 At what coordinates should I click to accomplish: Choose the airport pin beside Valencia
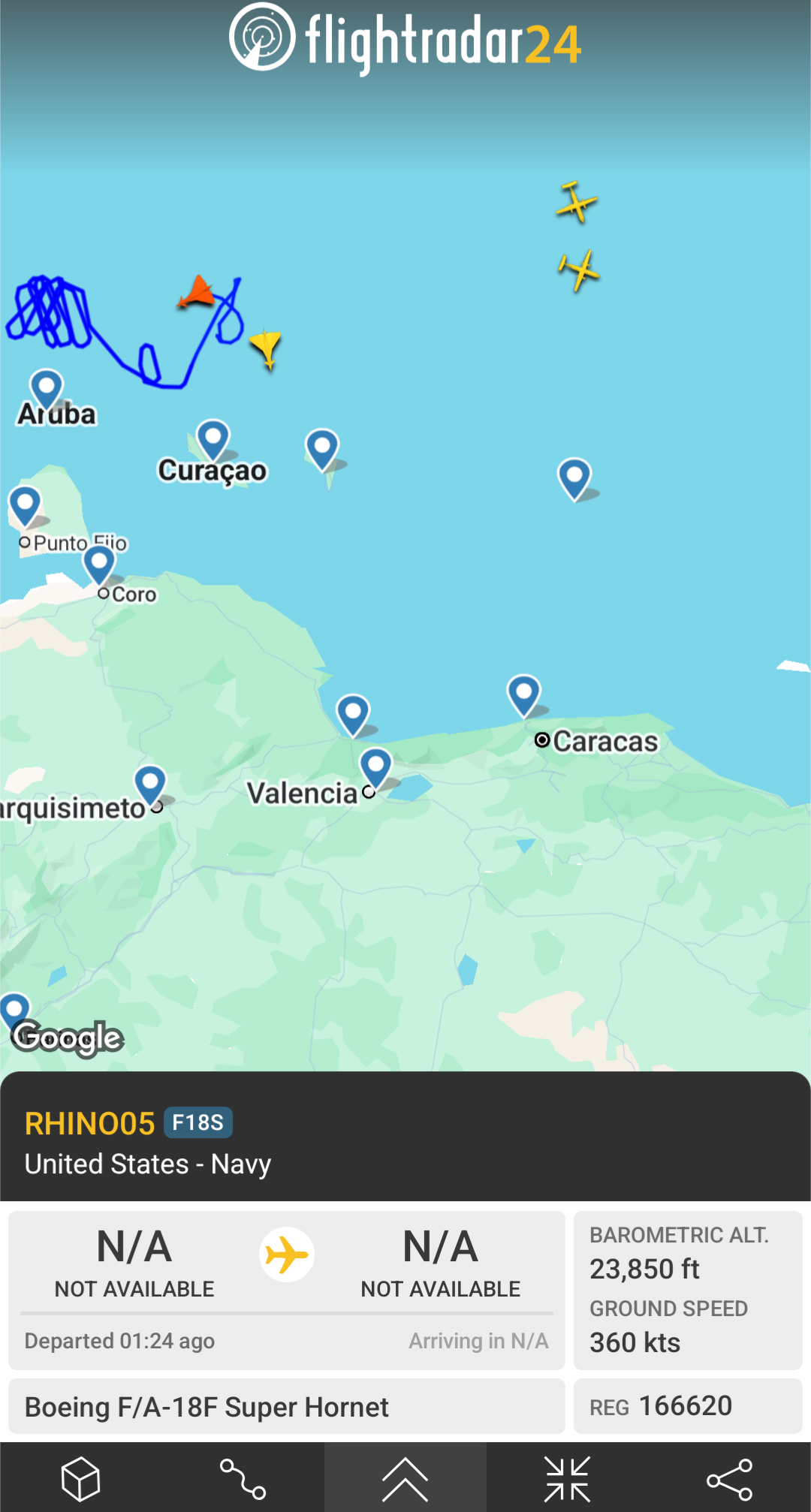tap(376, 767)
